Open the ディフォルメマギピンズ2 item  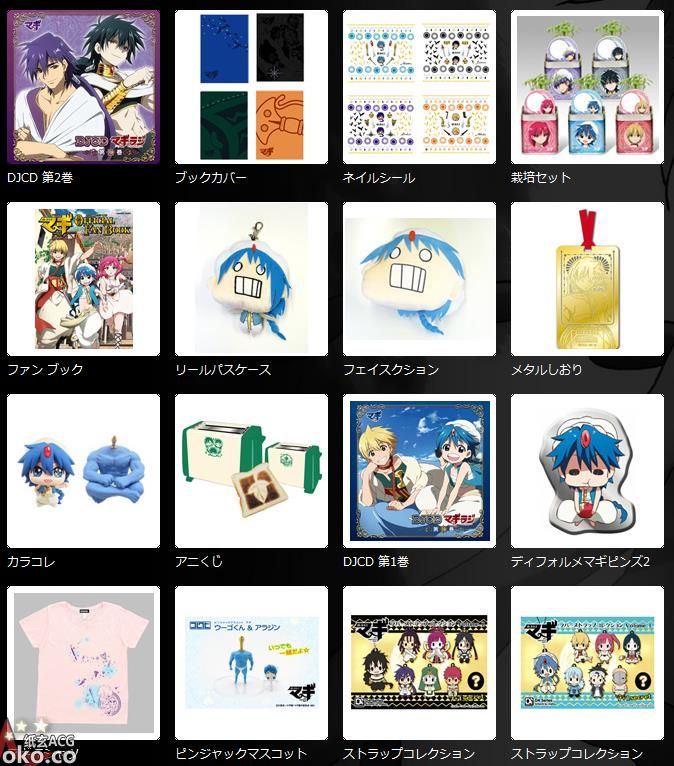pyautogui.click(x=587, y=471)
